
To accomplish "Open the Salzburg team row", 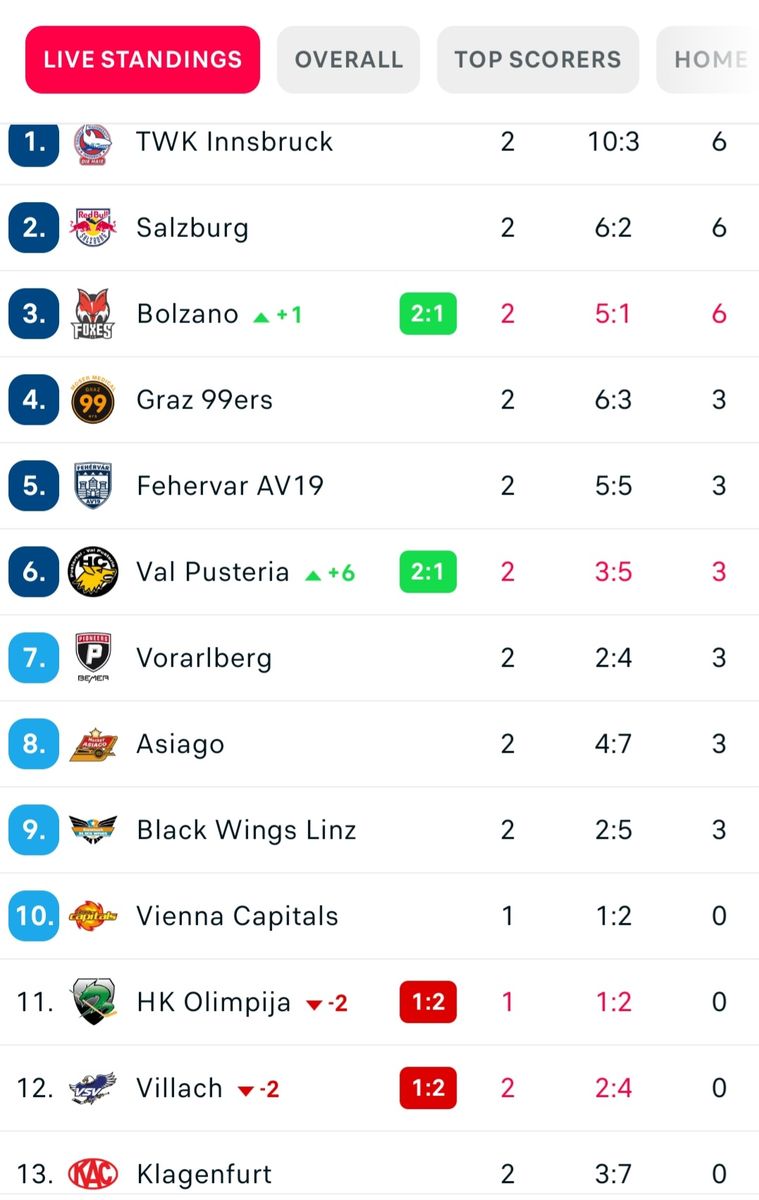I will [192, 228].
